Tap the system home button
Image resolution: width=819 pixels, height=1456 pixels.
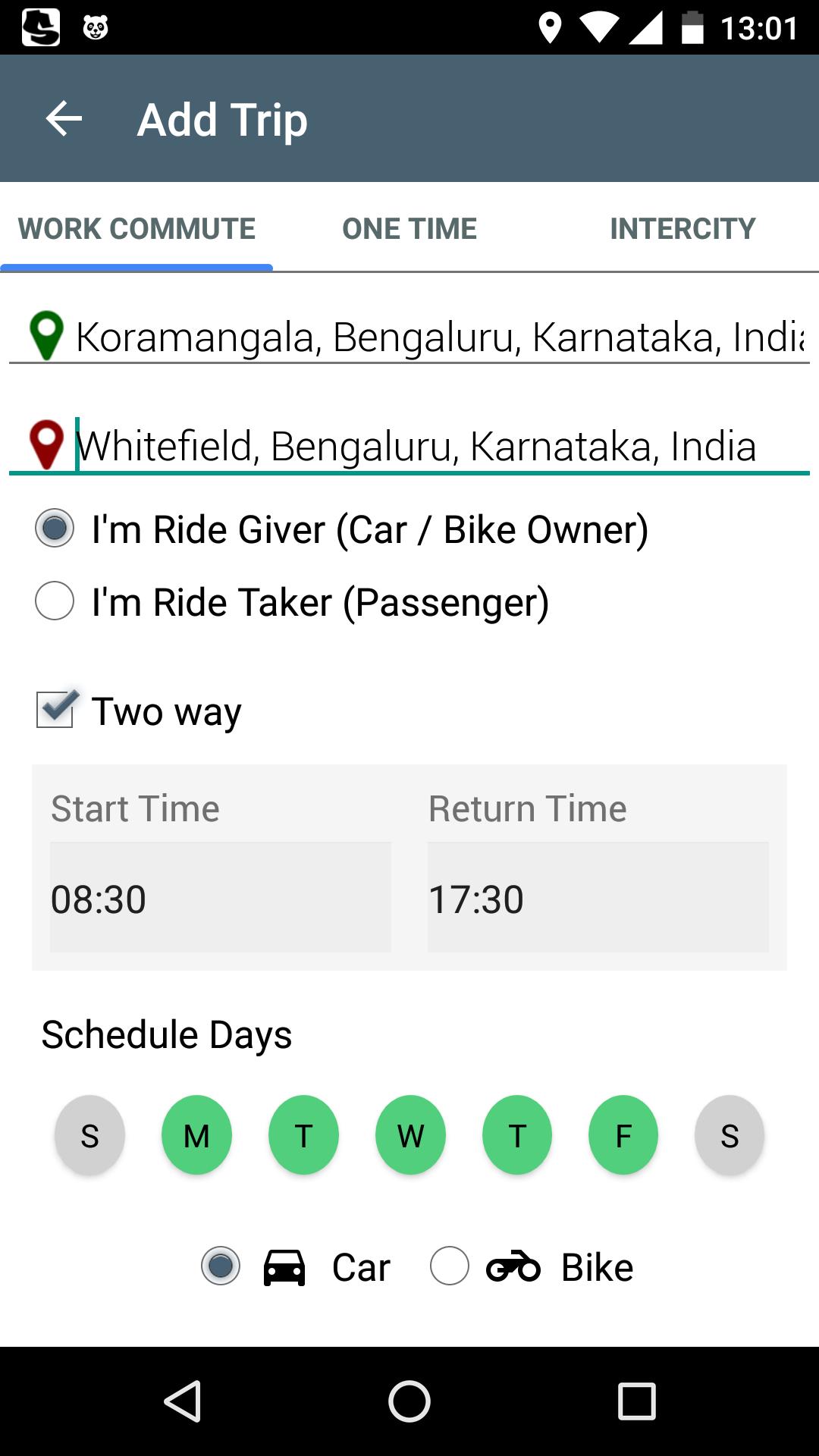409,1401
